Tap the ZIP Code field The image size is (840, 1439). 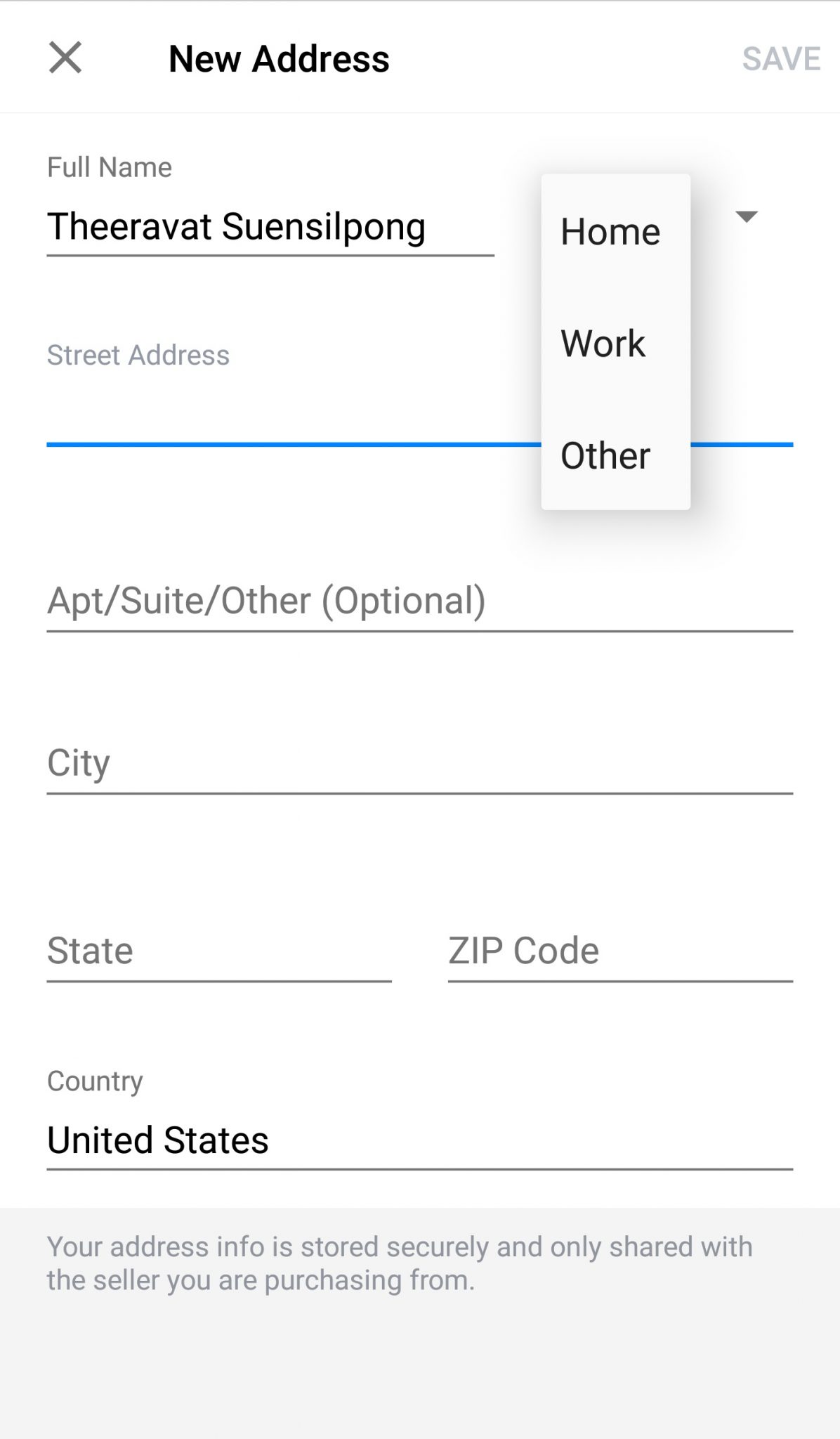621,951
